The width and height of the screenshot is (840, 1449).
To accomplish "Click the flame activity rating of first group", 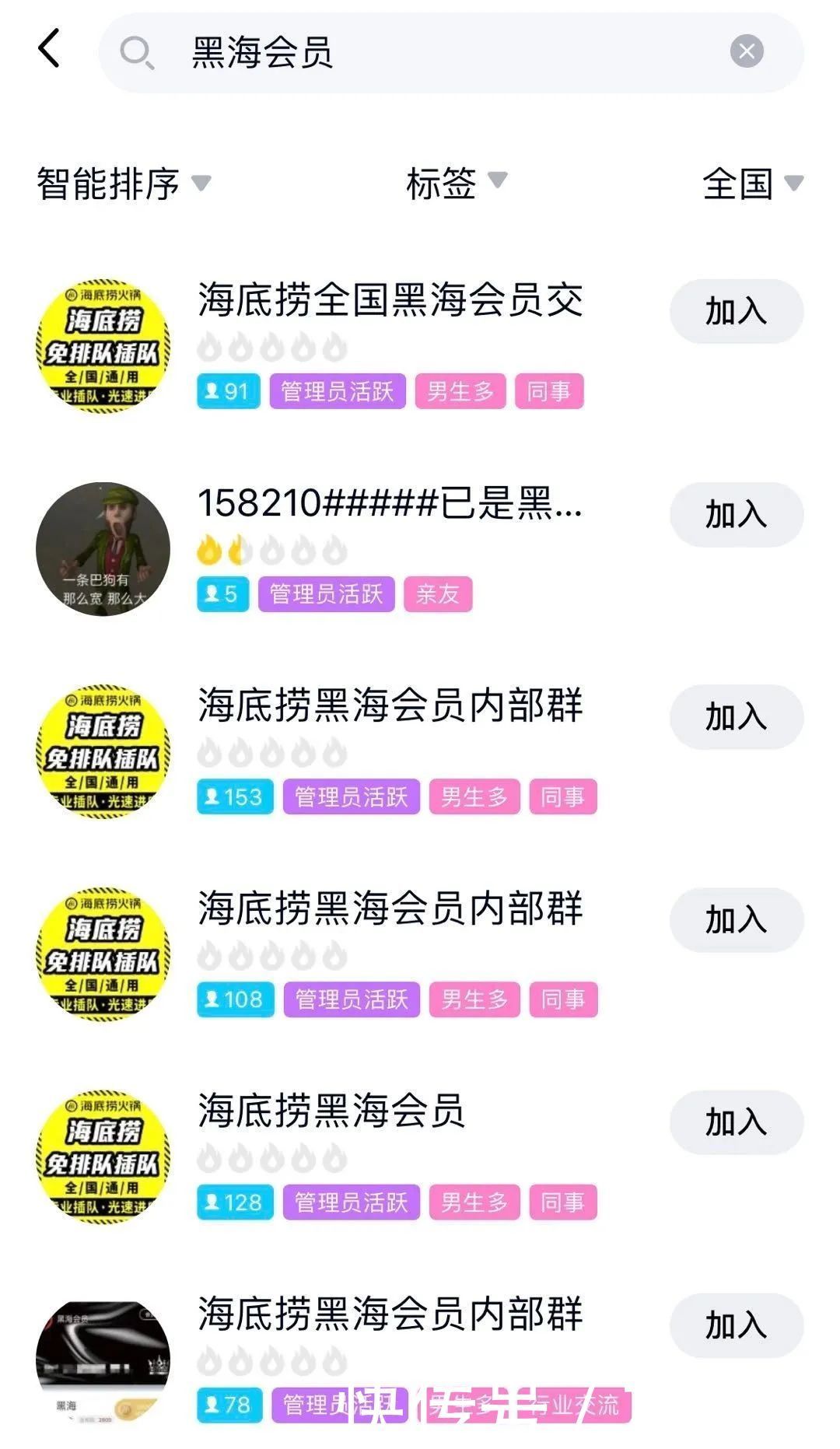I will pos(271,348).
